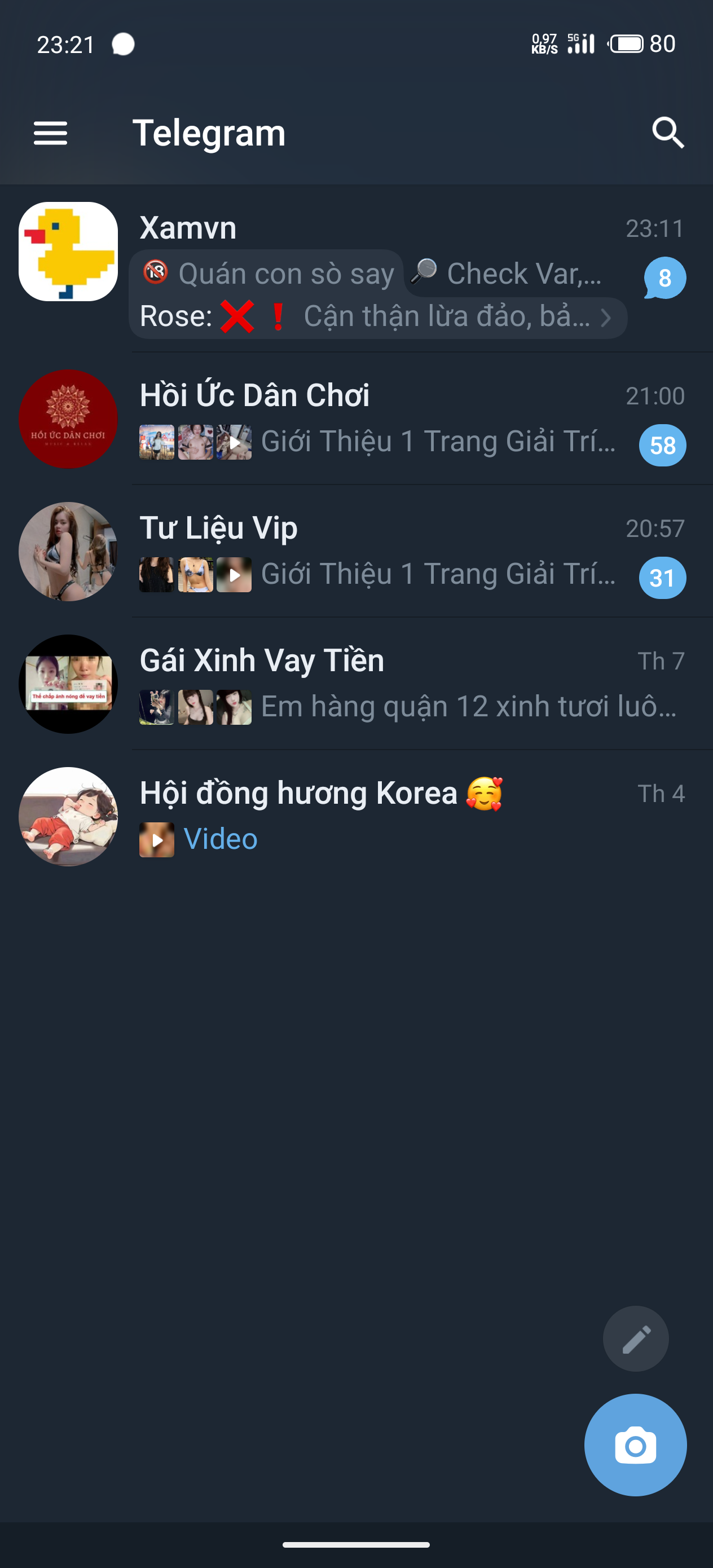Screen dimensions: 713x1568
Task: Compose a new message with pencil button
Action: click(635, 1338)
